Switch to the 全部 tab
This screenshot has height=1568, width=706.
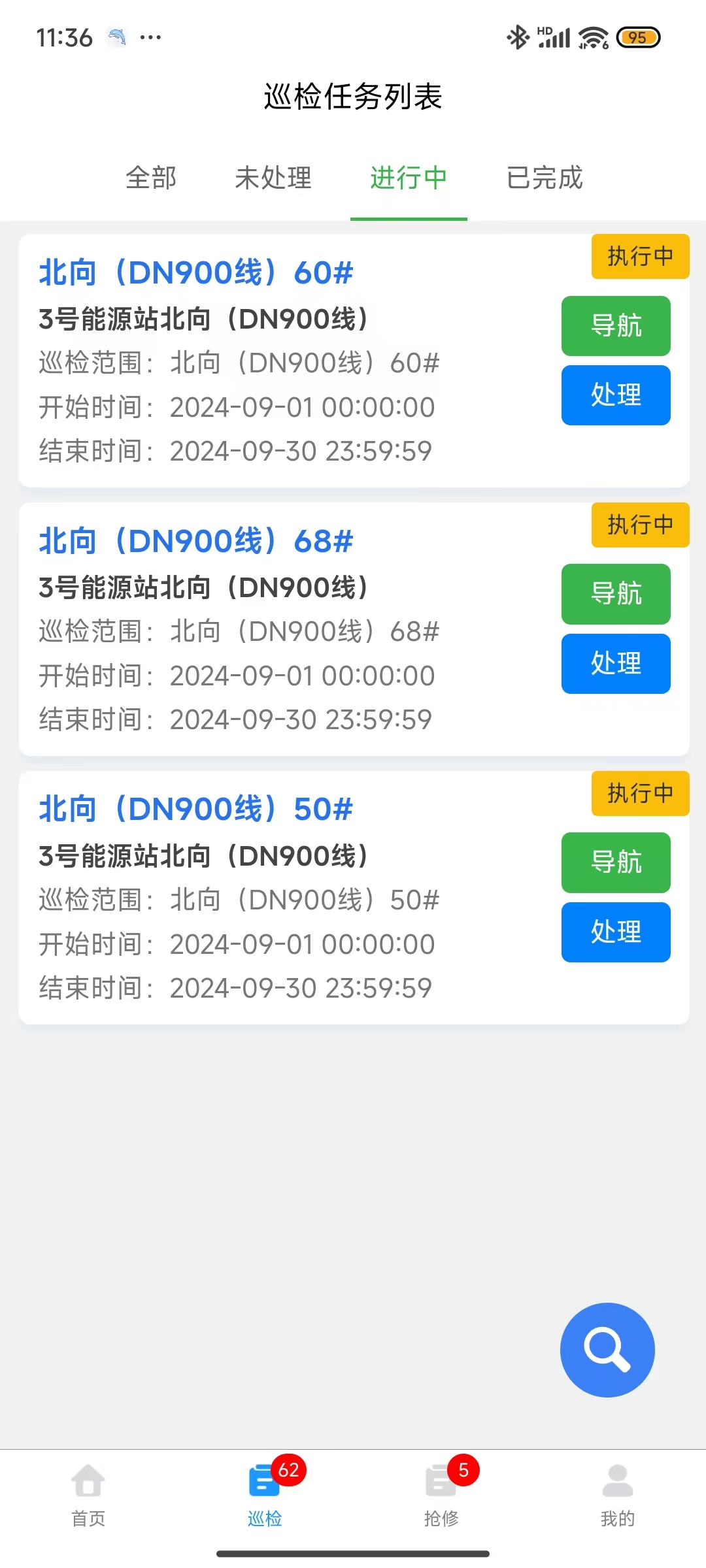click(x=151, y=178)
